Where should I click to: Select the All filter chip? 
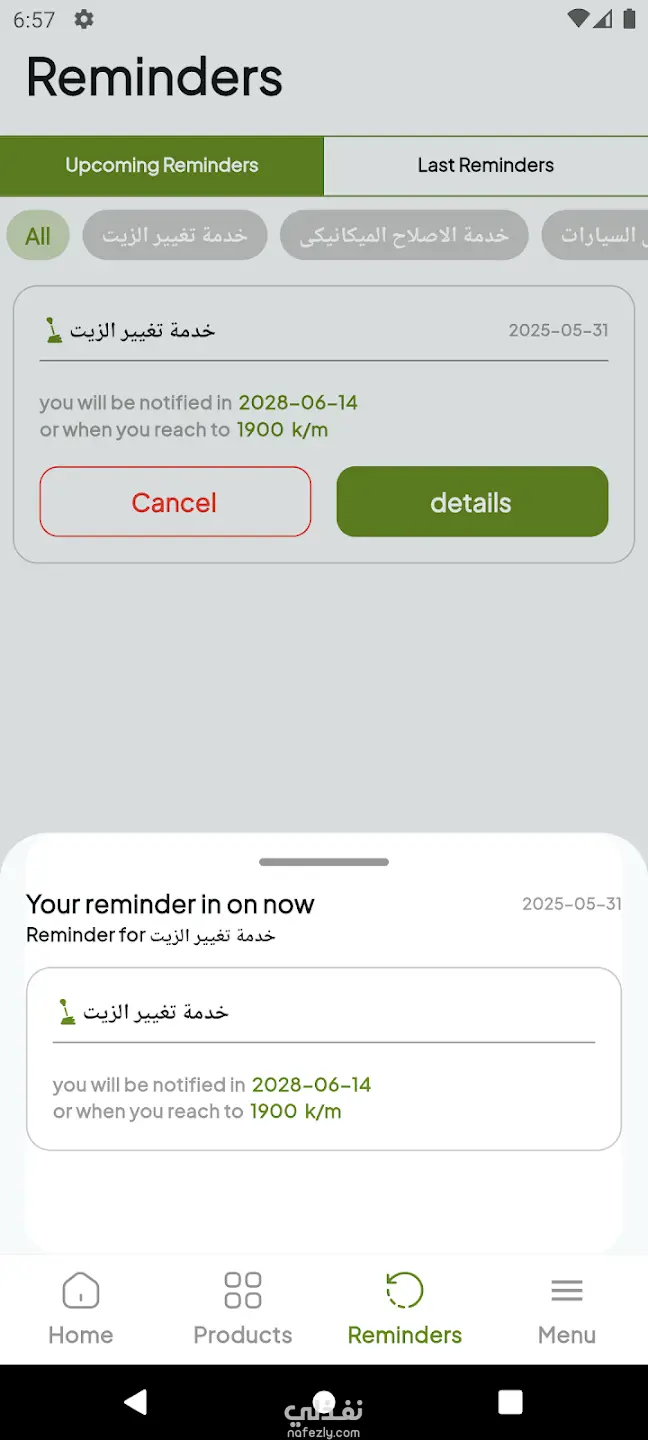point(38,236)
